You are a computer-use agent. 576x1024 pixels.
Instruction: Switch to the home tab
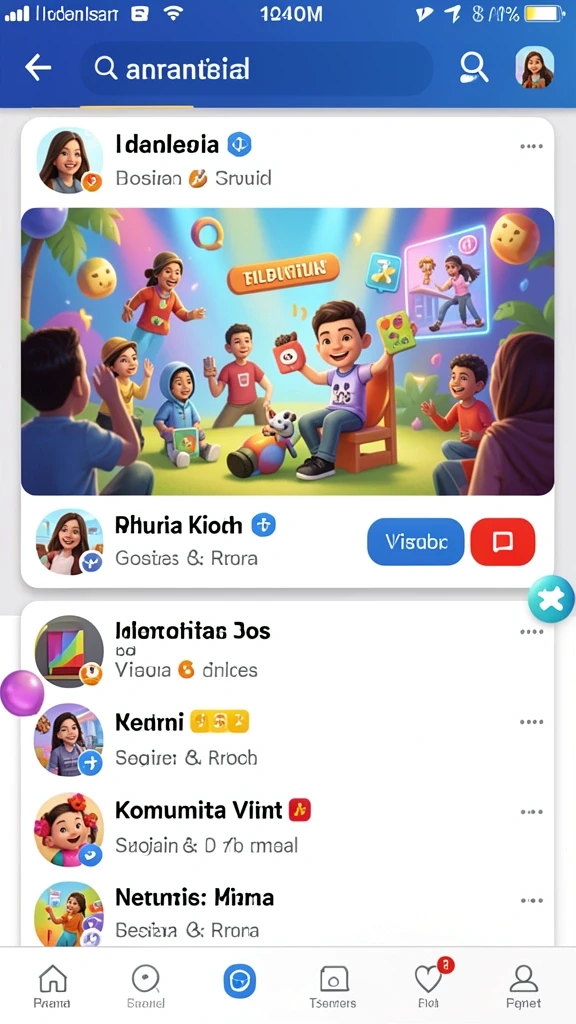pyautogui.click(x=52, y=986)
